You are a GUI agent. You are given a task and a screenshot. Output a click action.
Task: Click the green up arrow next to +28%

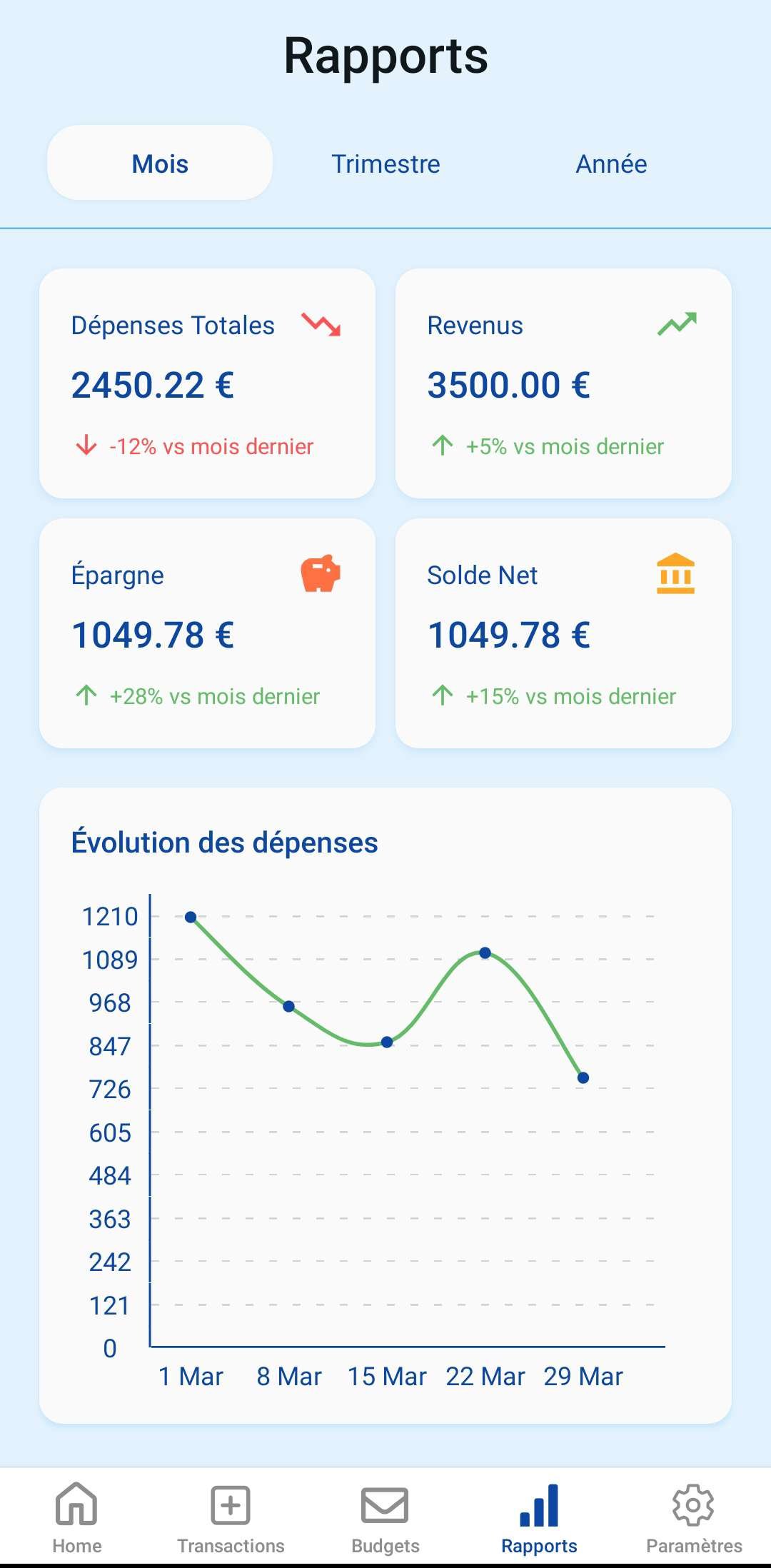(87, 694)
